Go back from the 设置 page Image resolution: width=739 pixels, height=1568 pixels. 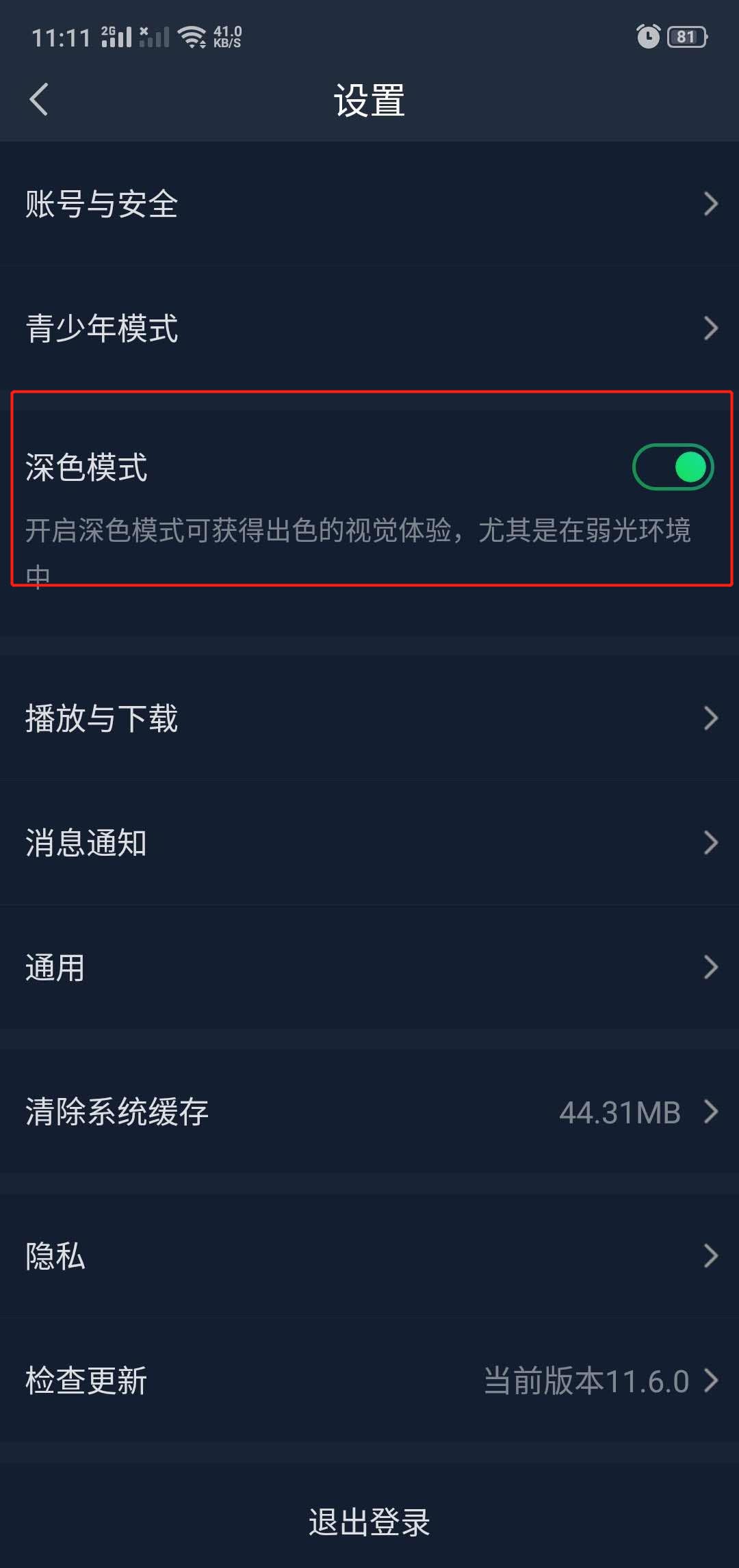[x=39, y=100]
